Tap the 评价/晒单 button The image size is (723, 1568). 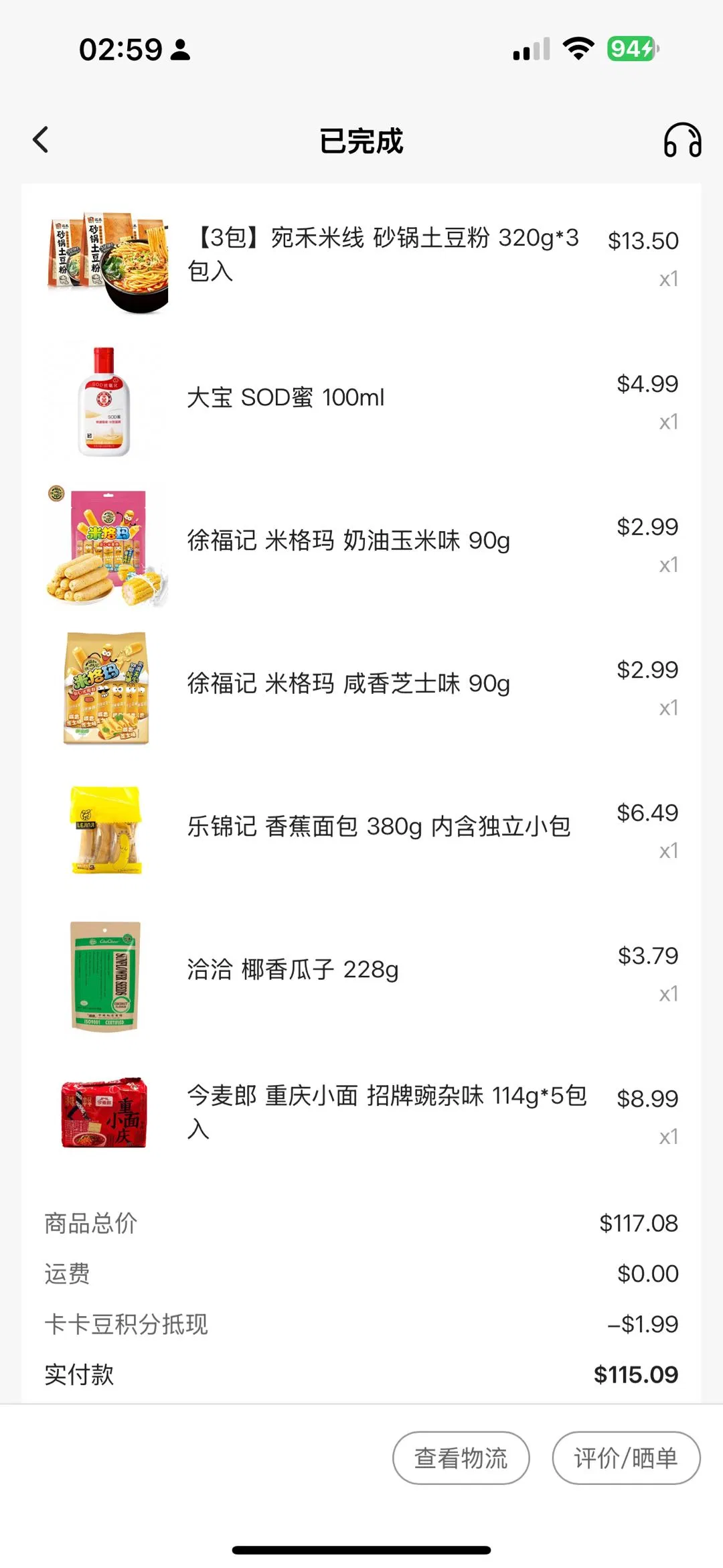coord(626,1457)
